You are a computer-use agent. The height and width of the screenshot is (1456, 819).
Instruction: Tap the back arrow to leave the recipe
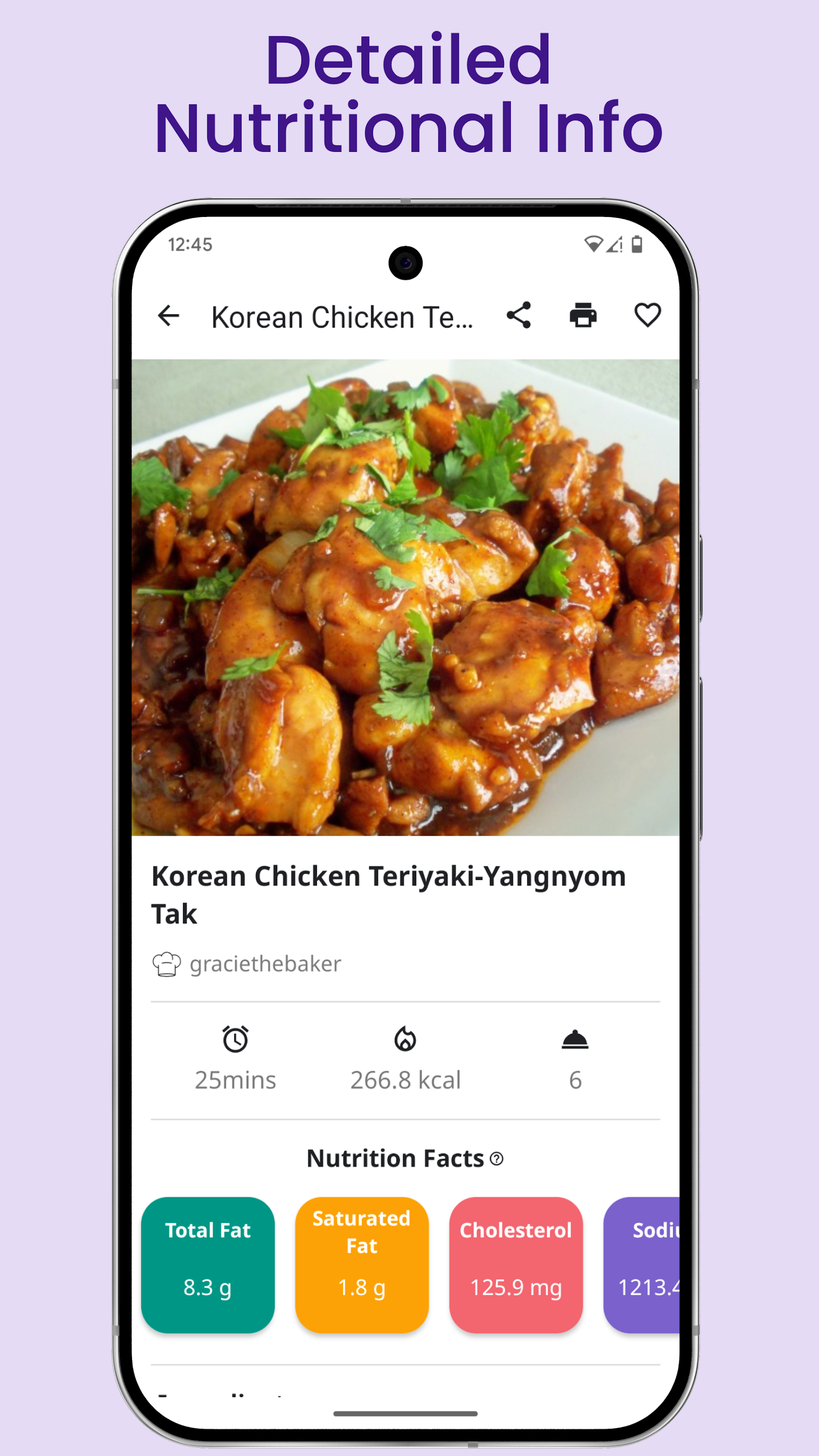168,316
